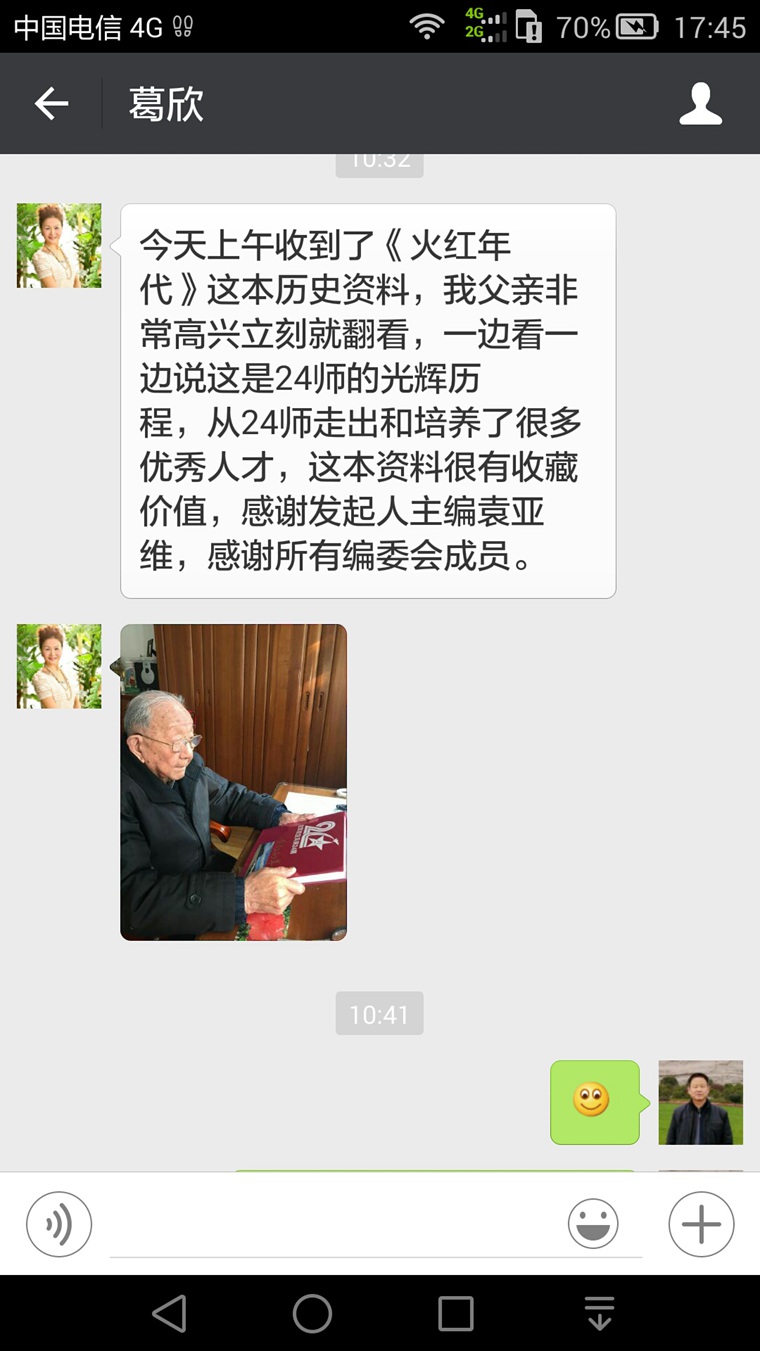View the photo of elderly man reading
This screenshot has height=1351, width=760.
coord(234,782)
